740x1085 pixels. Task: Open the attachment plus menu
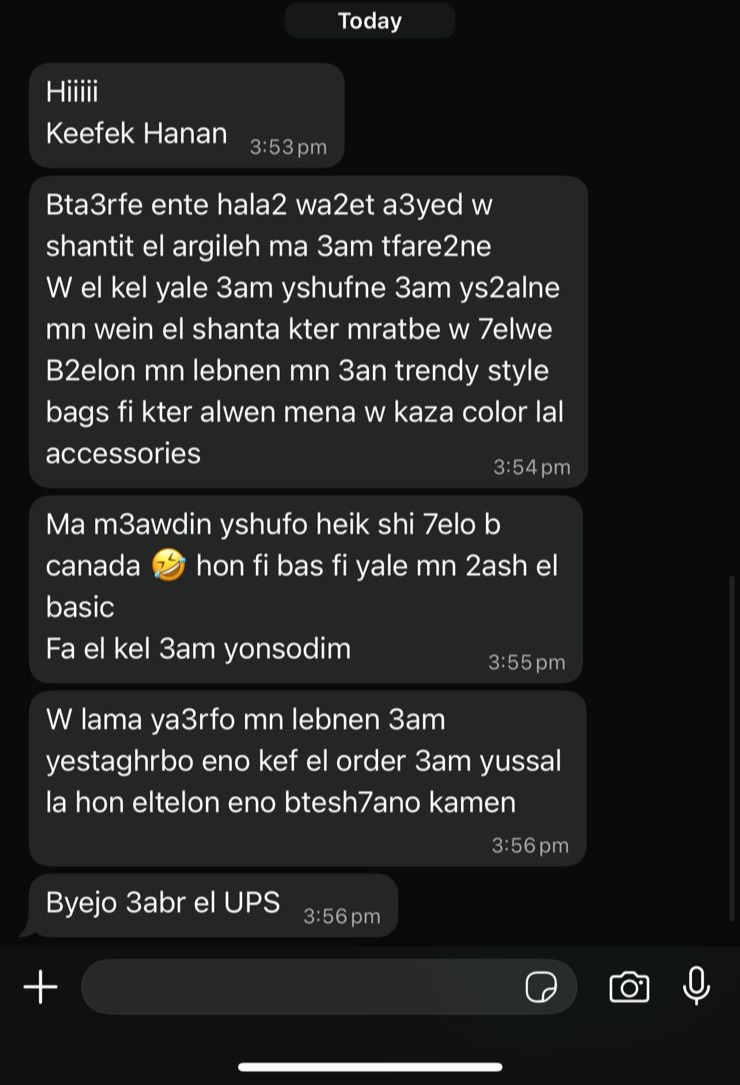pyautogui.click(x=41, y=987)
